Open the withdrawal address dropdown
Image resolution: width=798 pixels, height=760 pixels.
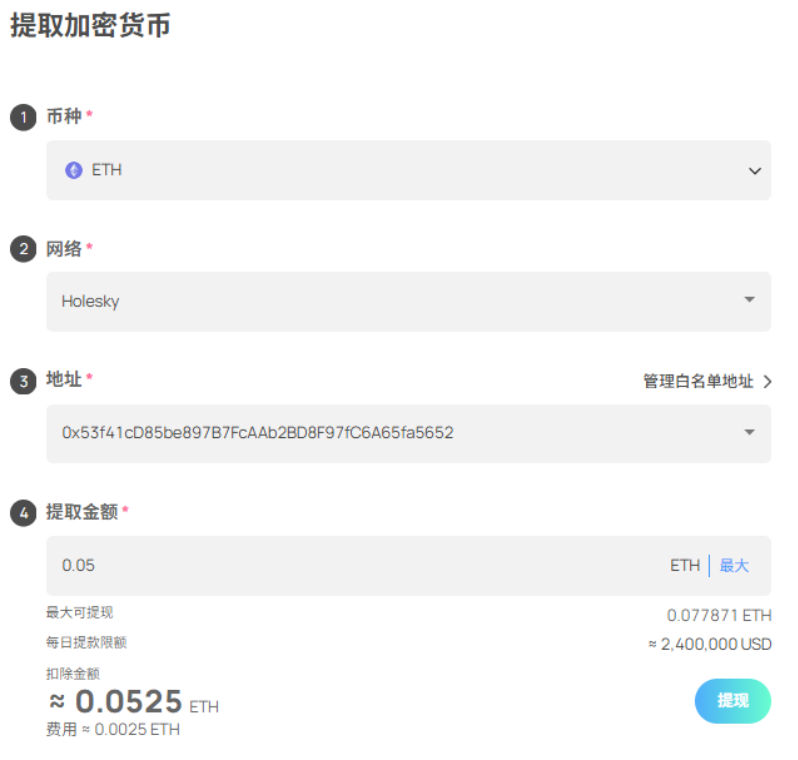click(x=408, y=433)
